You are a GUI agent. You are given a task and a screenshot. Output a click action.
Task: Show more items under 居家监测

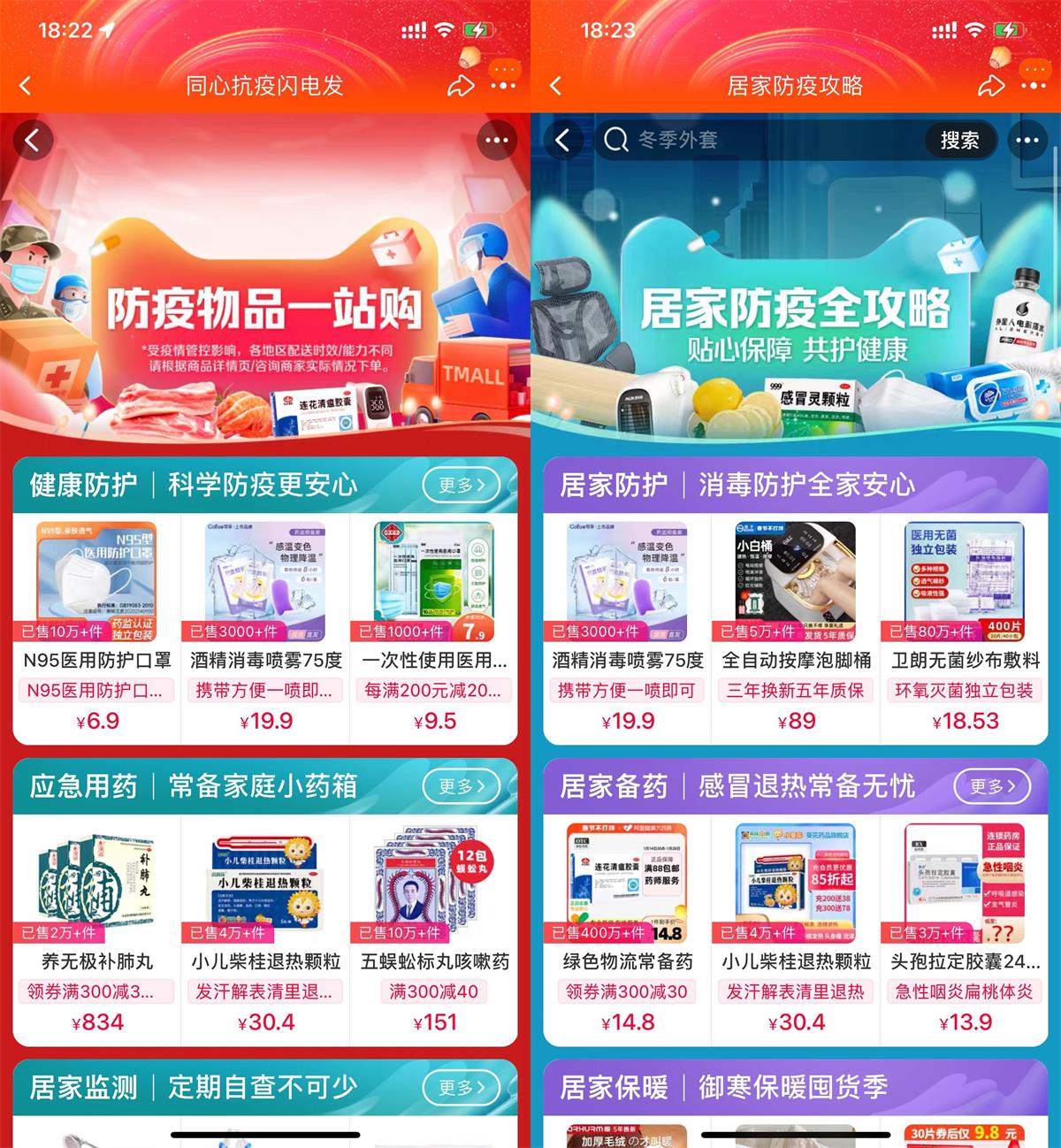pos(461,1087)
